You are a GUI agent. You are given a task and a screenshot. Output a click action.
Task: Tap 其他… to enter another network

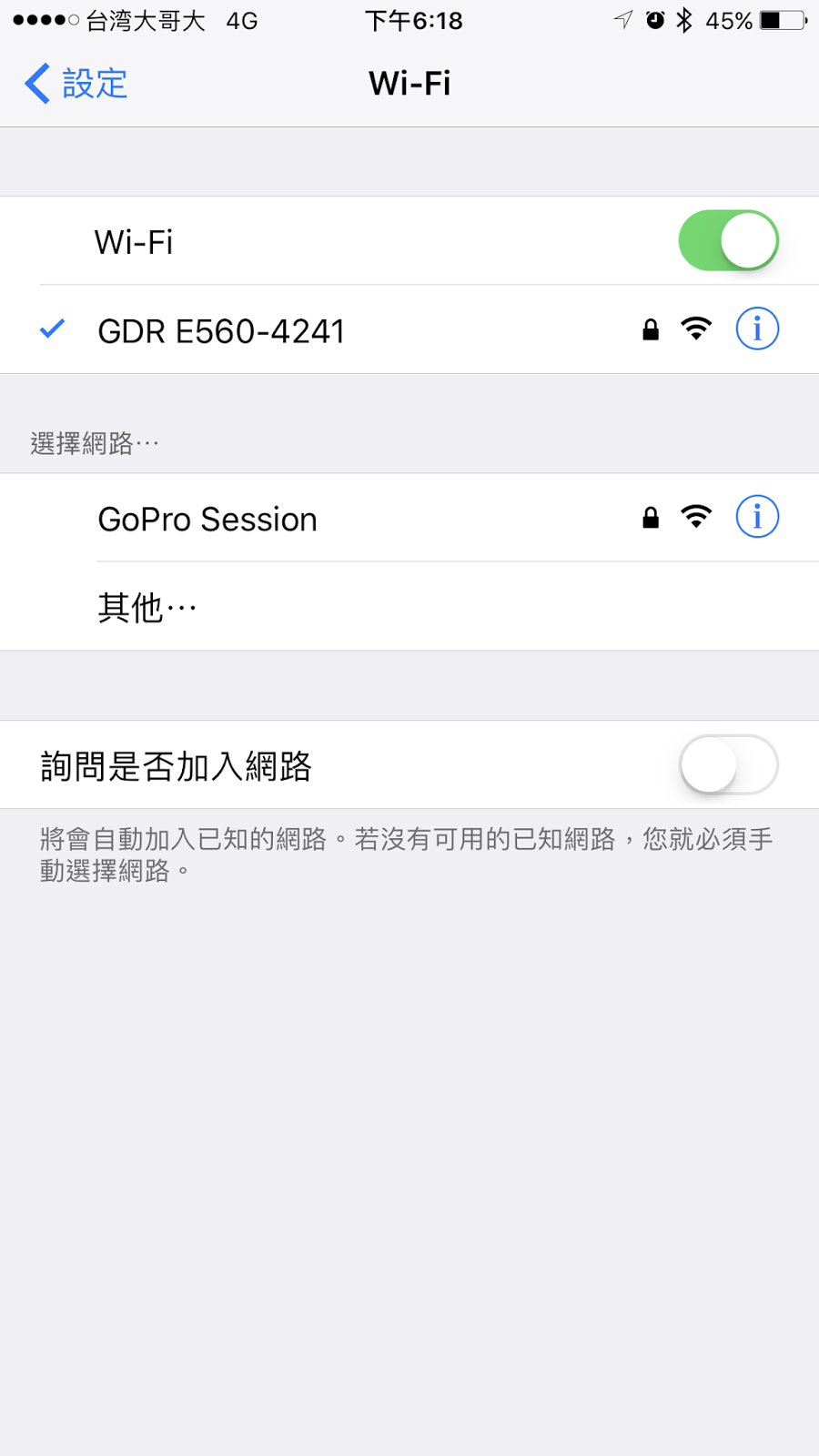[409, 607]
